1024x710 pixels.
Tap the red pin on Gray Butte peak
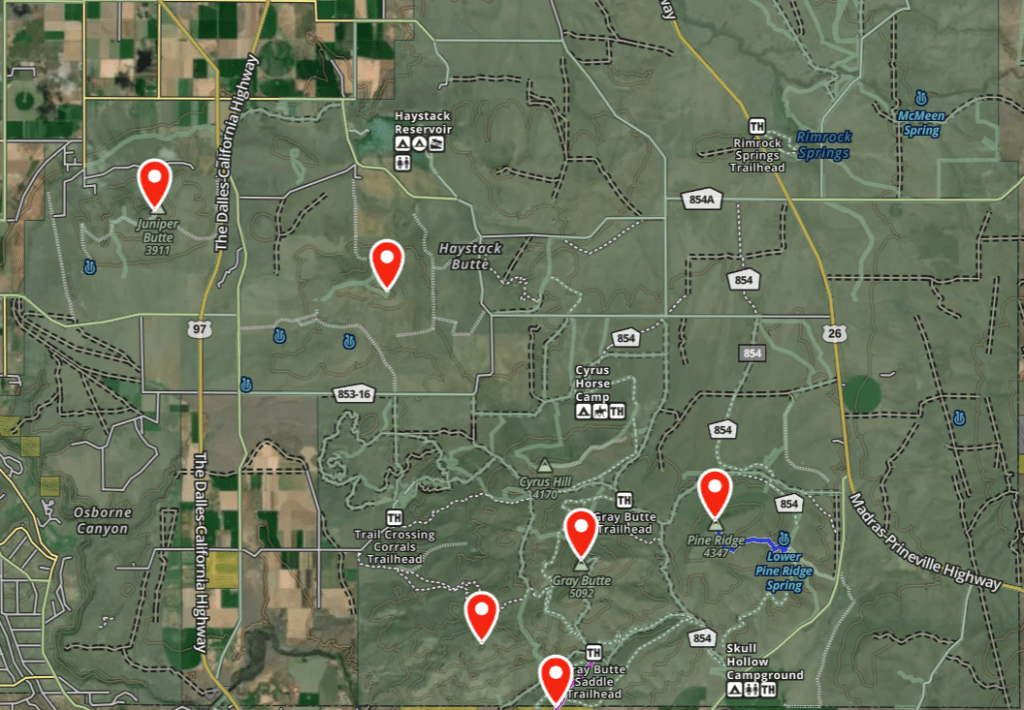click(x=581, y=530)
